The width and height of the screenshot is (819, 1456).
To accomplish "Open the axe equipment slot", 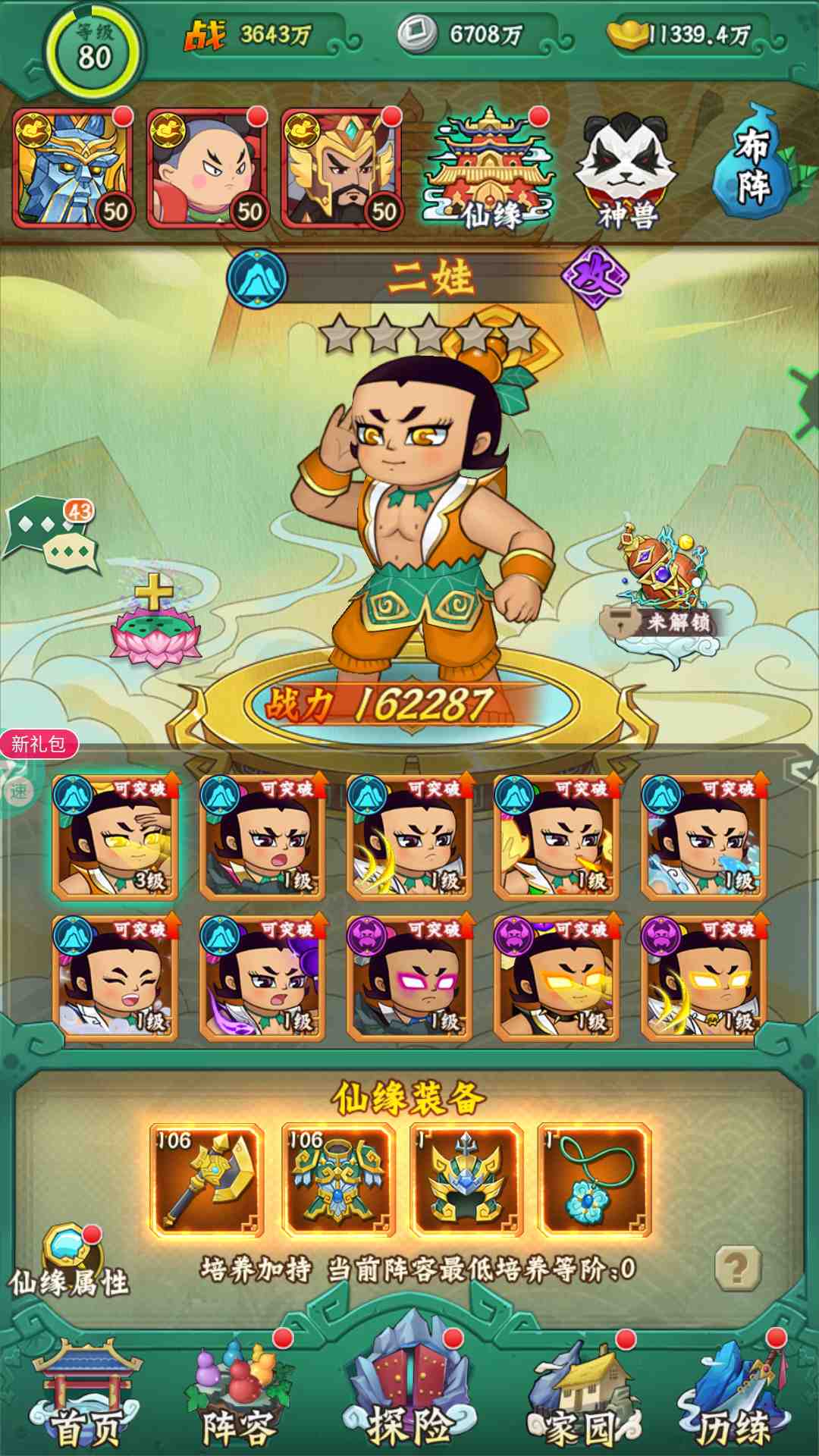I will coord(207,1181).
